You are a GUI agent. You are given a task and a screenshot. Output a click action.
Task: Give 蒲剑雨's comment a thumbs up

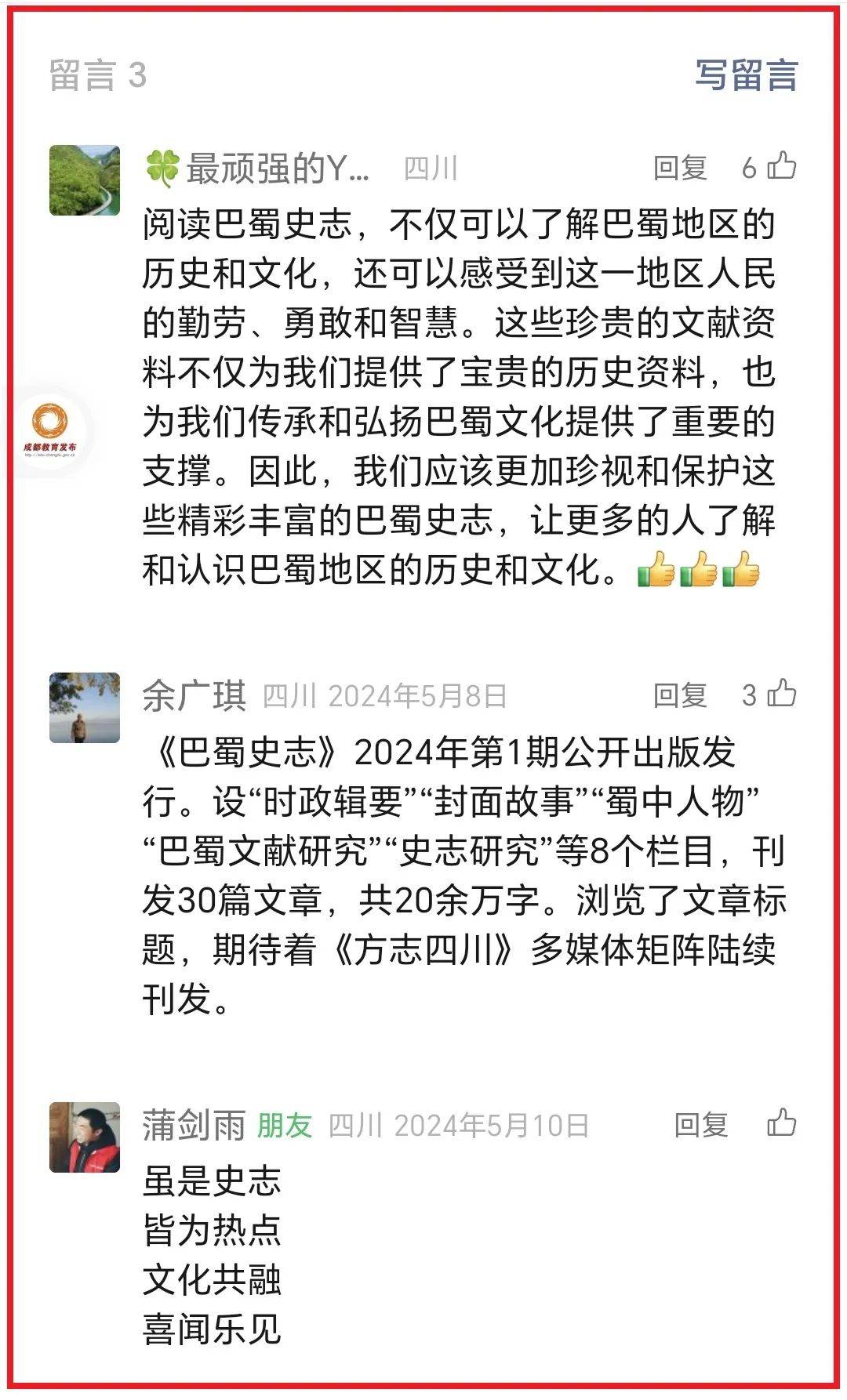click(781, 1123)
